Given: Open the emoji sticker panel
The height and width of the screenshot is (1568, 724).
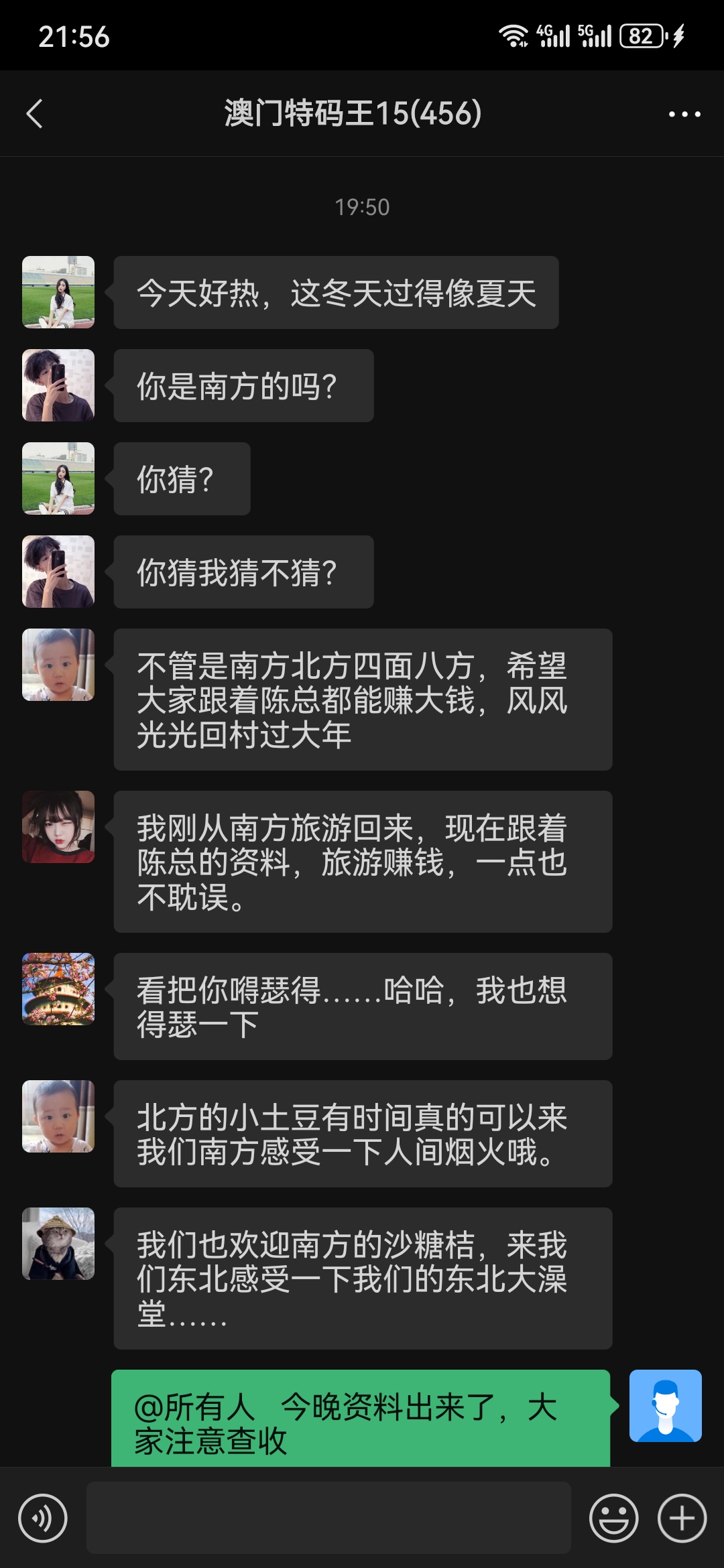Looking at the screenshot, I should pyautogui.click(x=613, y=1518).
